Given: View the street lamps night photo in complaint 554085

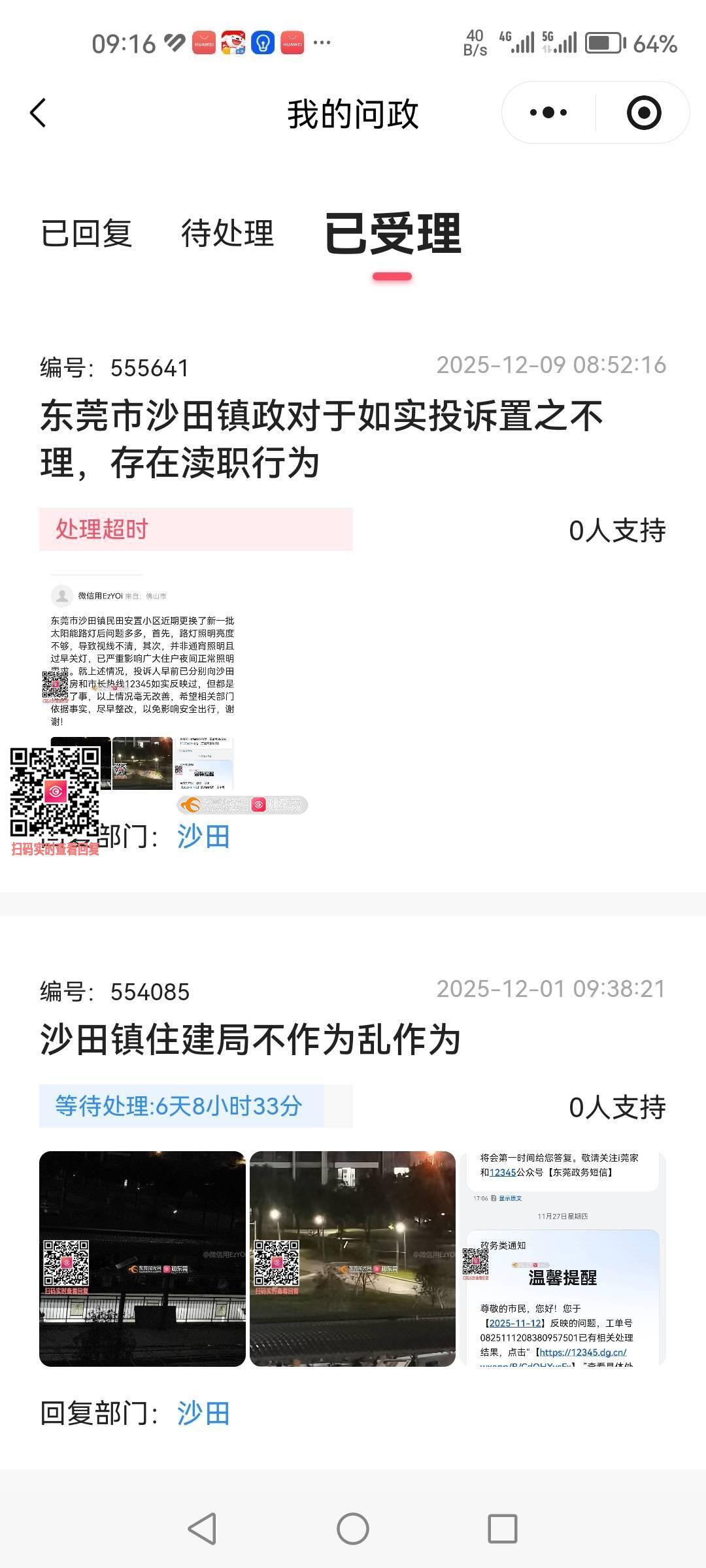Looking at the screenshot, I should coord(352,1258).
